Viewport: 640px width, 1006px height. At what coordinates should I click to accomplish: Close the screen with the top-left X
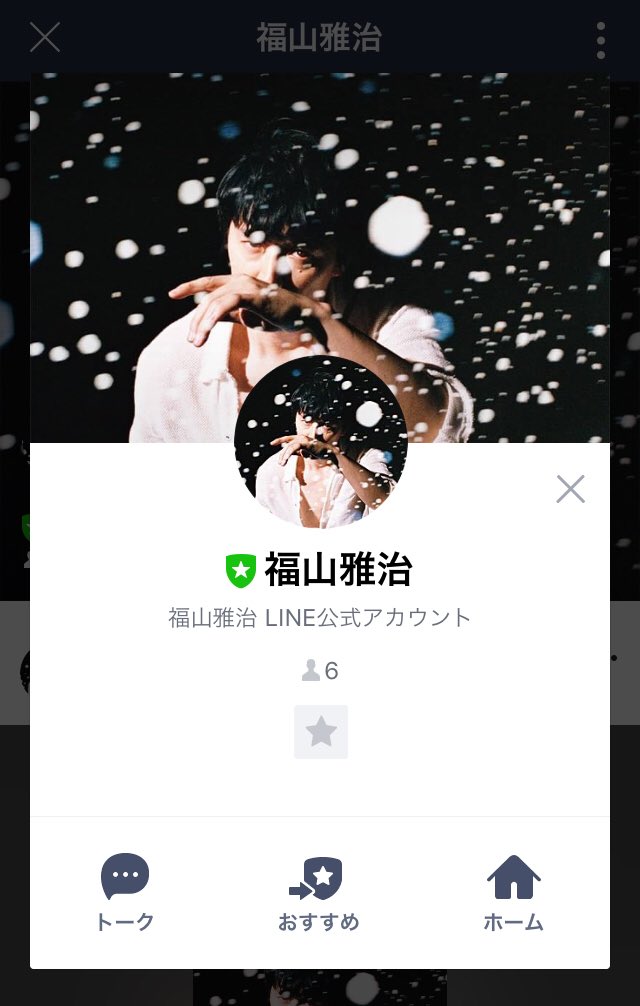45,38
